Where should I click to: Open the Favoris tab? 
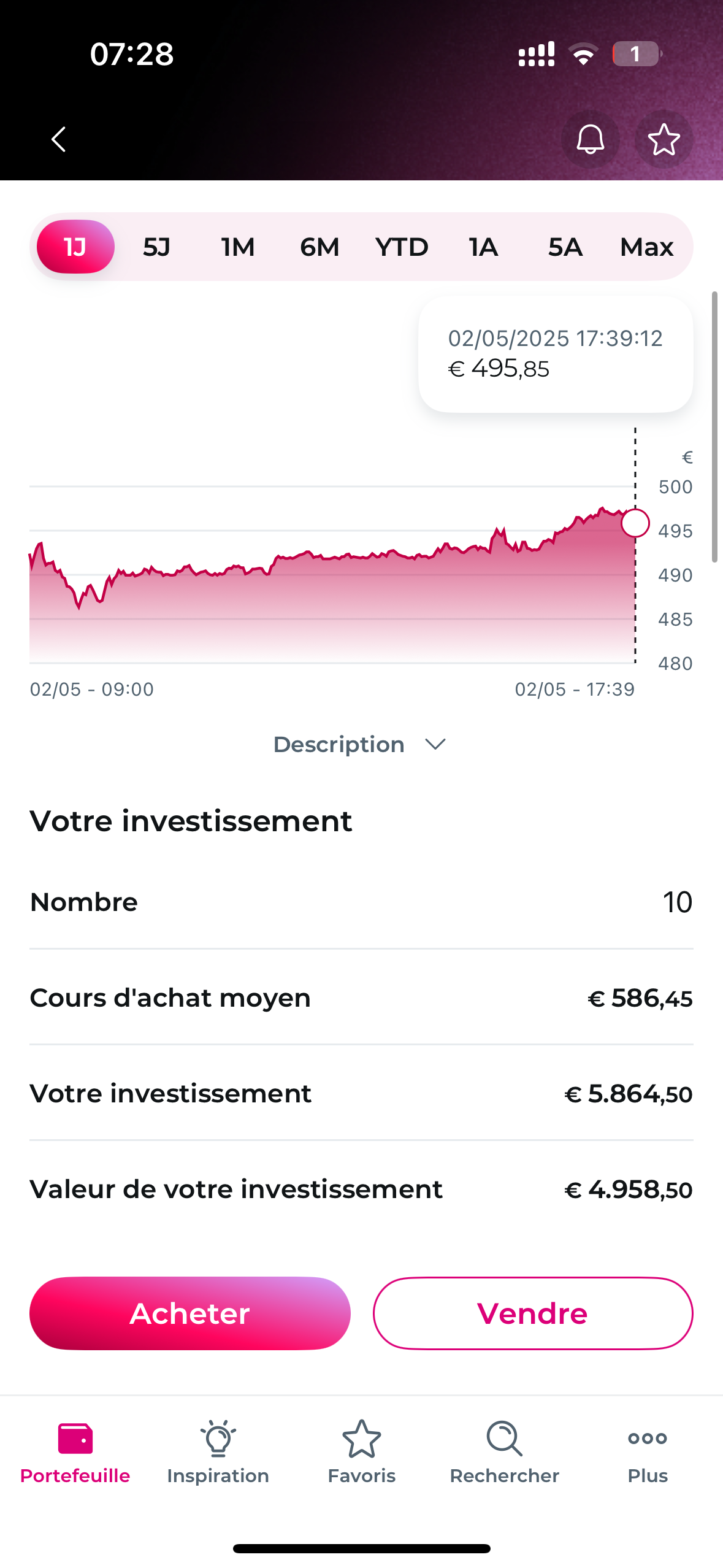[x=362, y=1452]
